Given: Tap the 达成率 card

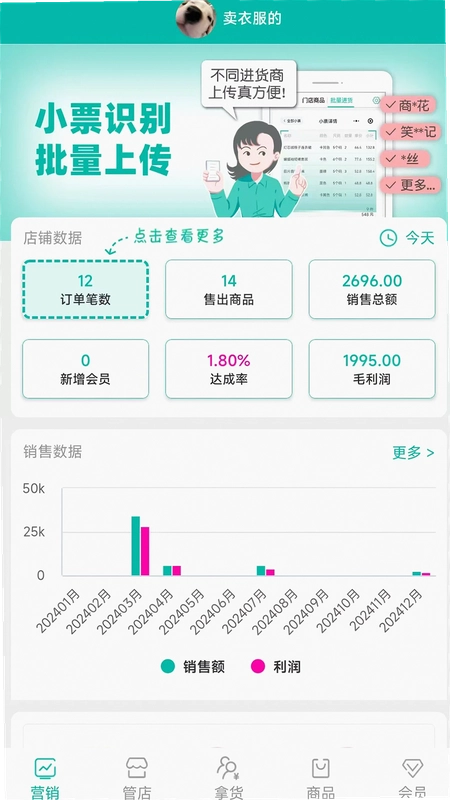Looking at the screenshot, I should 229,369.
